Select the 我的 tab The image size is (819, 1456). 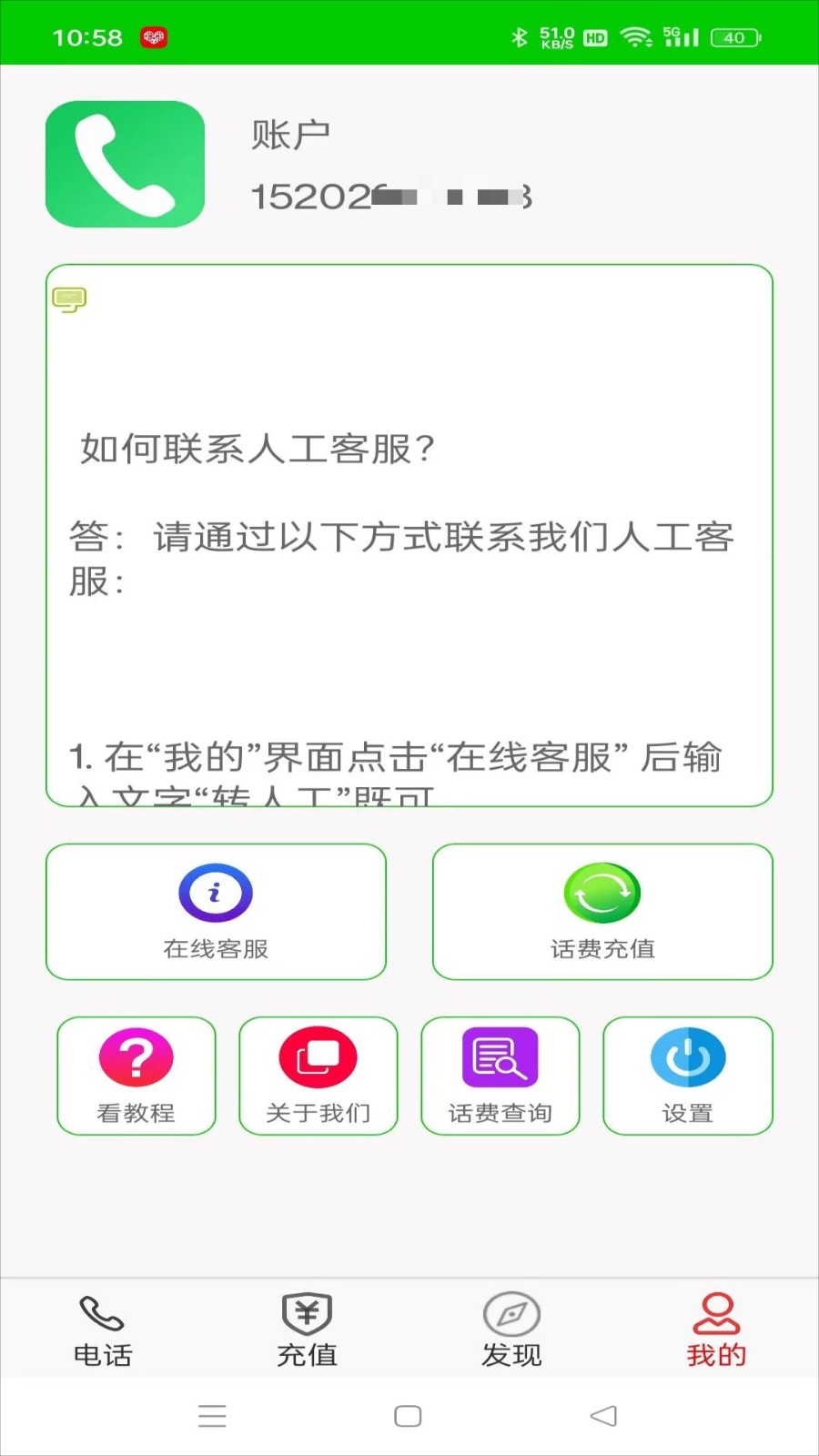pos(716,1331)
